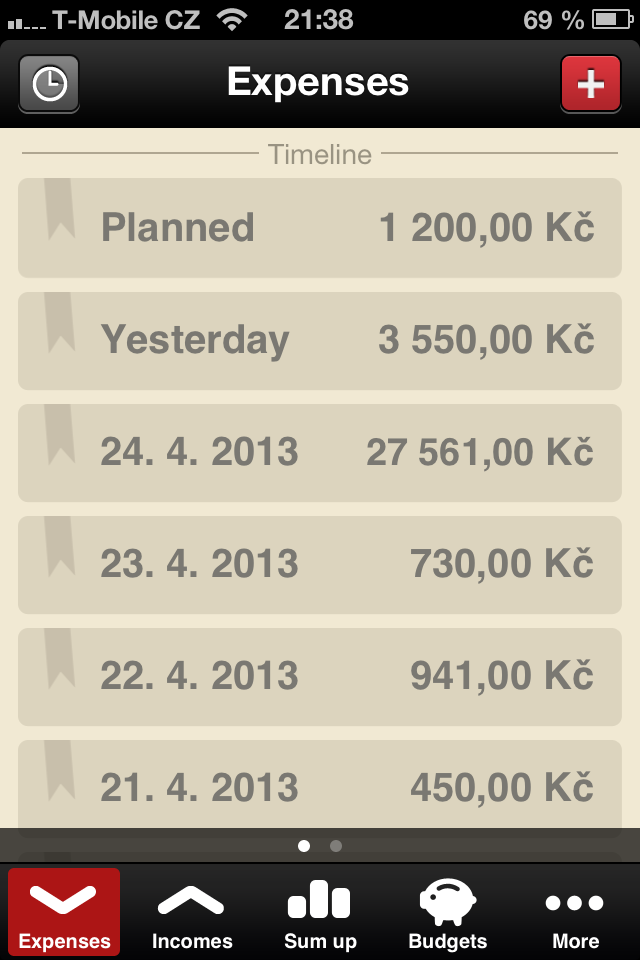The width and height of the screenshot is (640, 960).
Task: Select the Expenses tab
Action: click(64, 914)
